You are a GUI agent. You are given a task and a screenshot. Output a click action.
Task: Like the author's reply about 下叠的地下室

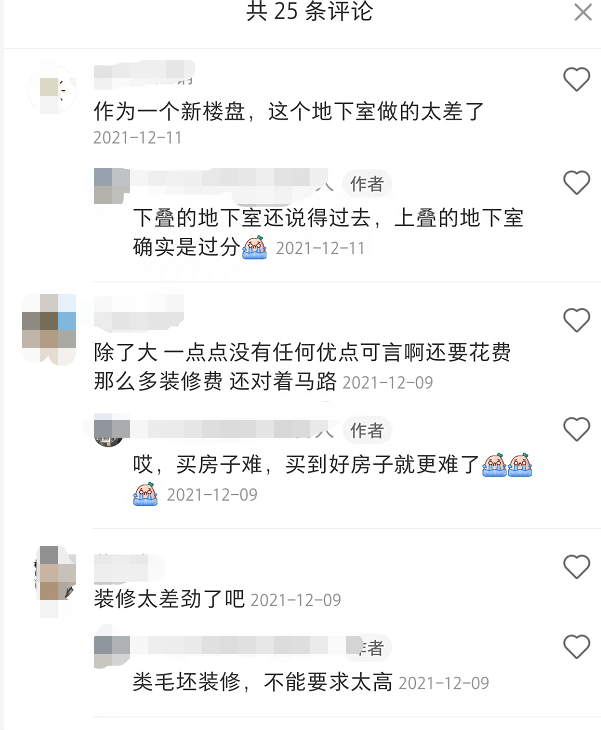pyautogui.click(x=577, y=183)
